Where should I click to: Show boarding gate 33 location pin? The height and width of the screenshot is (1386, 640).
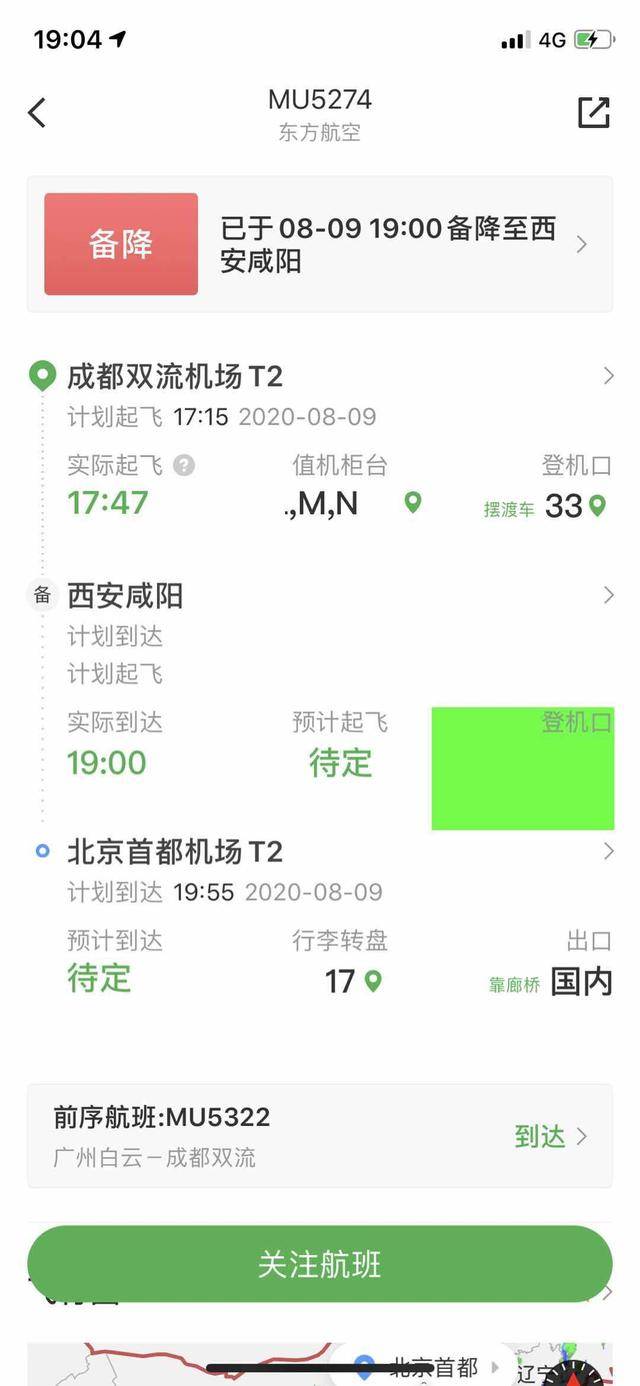coord(598,506)
